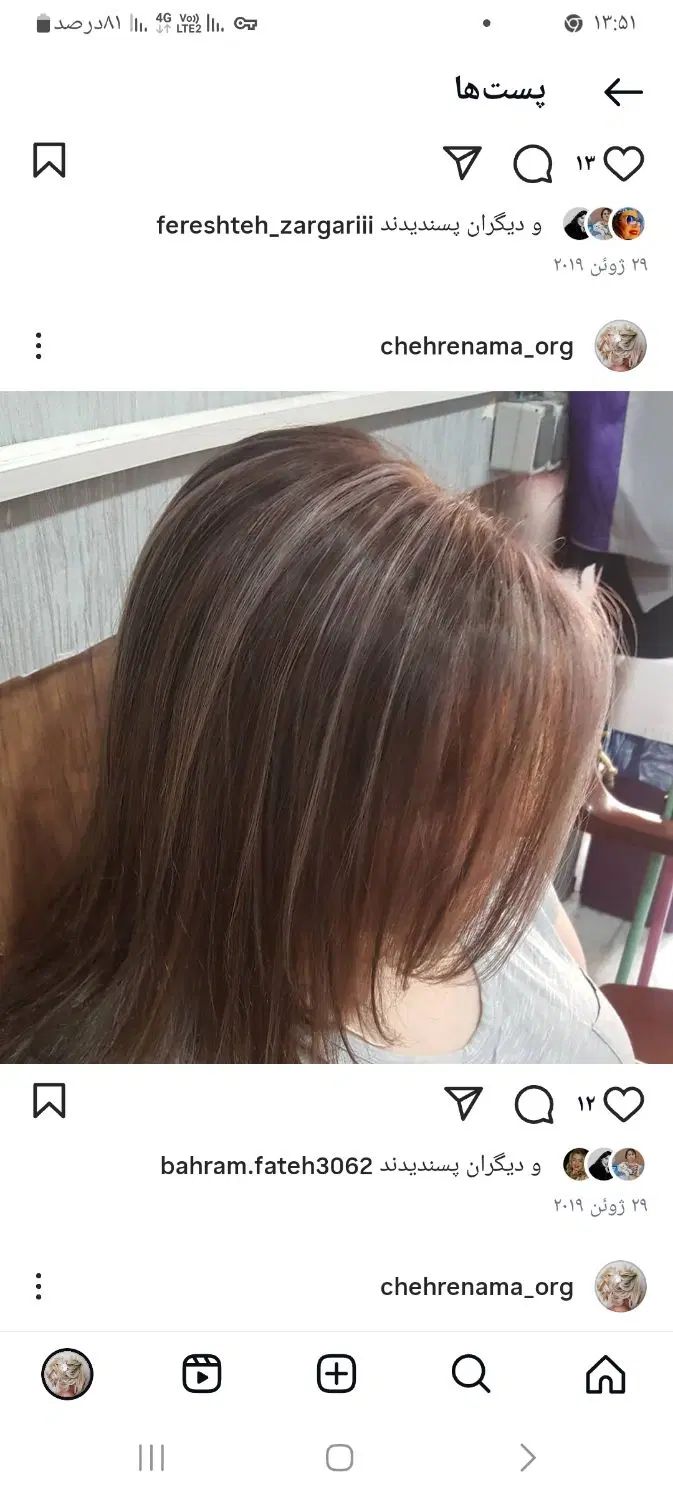Like the hair photo post with 12 likes

coord(624,1104)
